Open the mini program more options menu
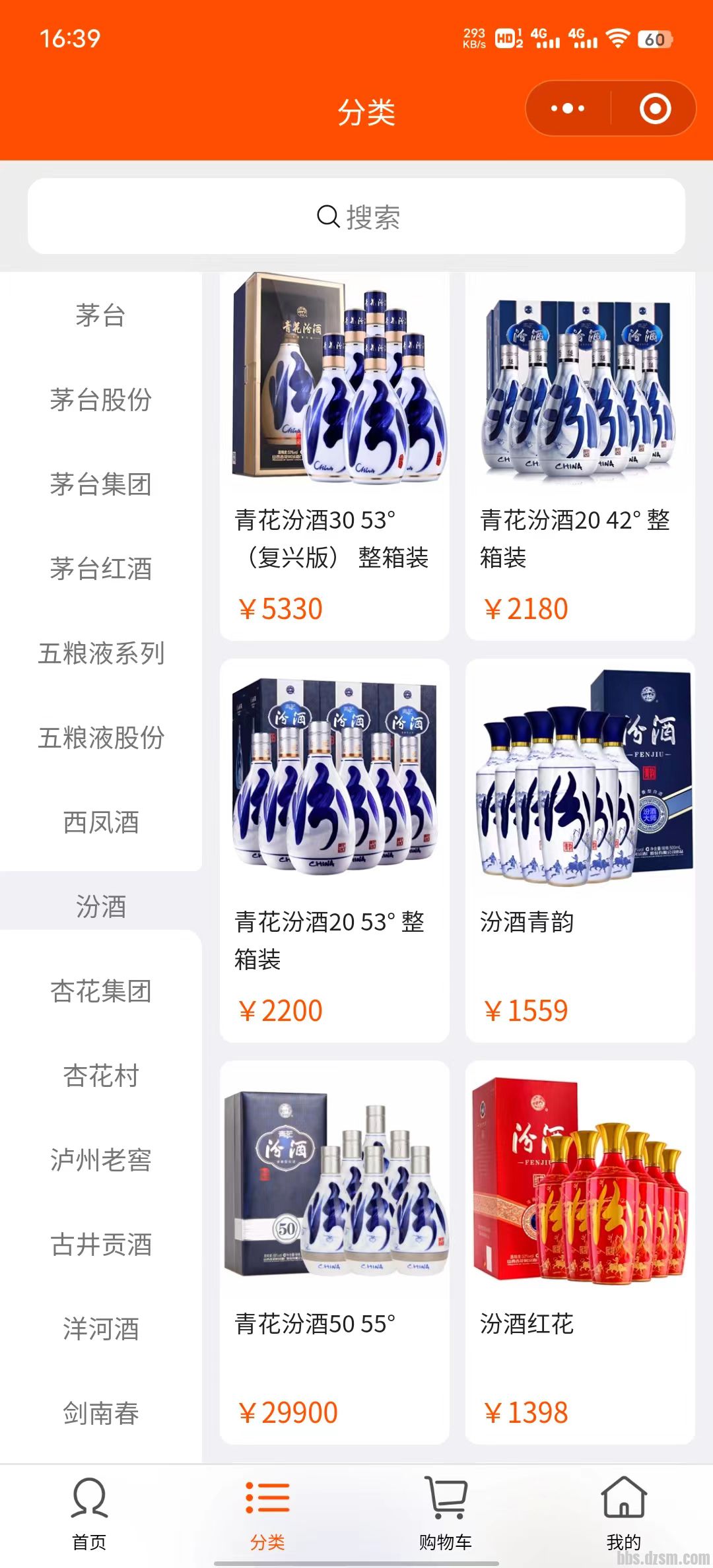This screenshot has height=1568, width=713. tap(568, 109)
